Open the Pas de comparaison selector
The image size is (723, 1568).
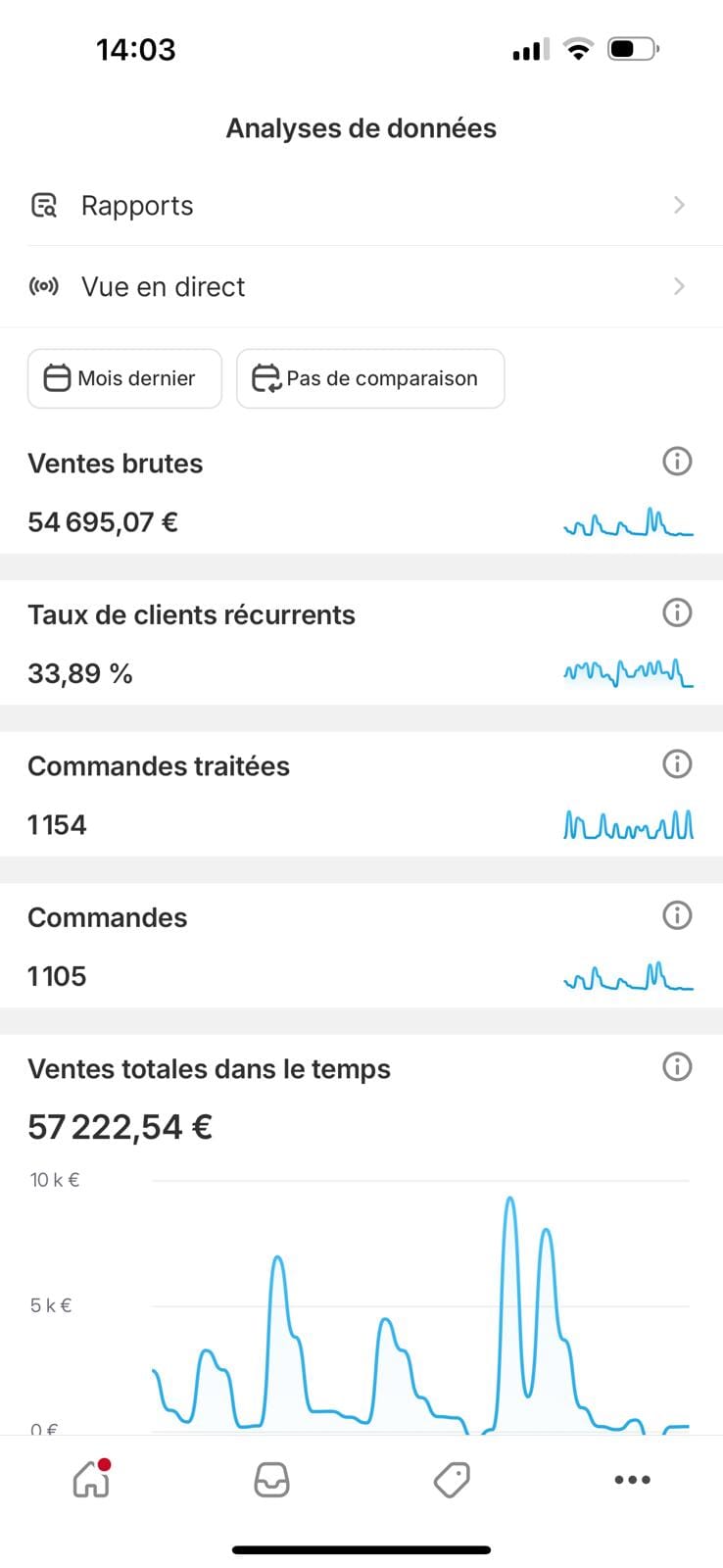370,378
